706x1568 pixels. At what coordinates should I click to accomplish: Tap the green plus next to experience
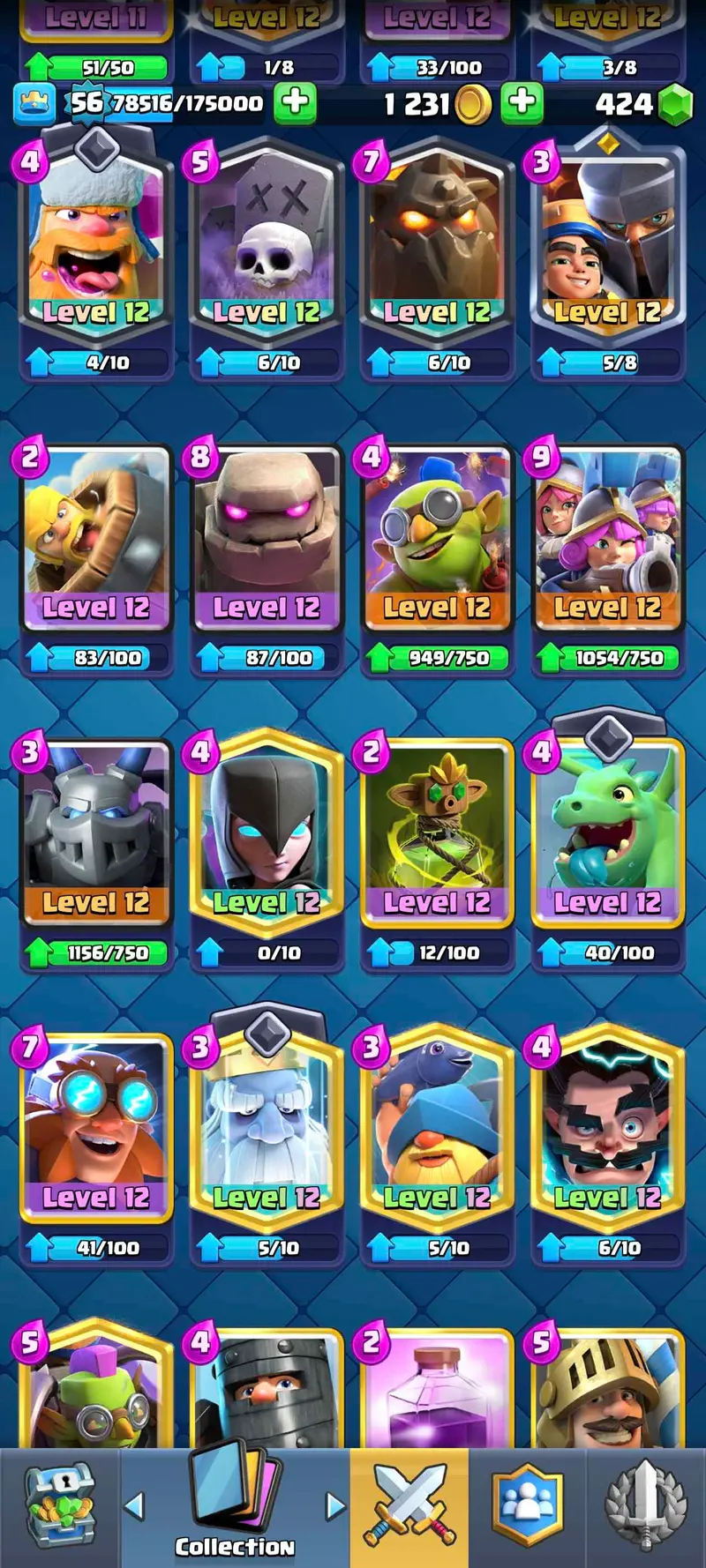[295, 102]
